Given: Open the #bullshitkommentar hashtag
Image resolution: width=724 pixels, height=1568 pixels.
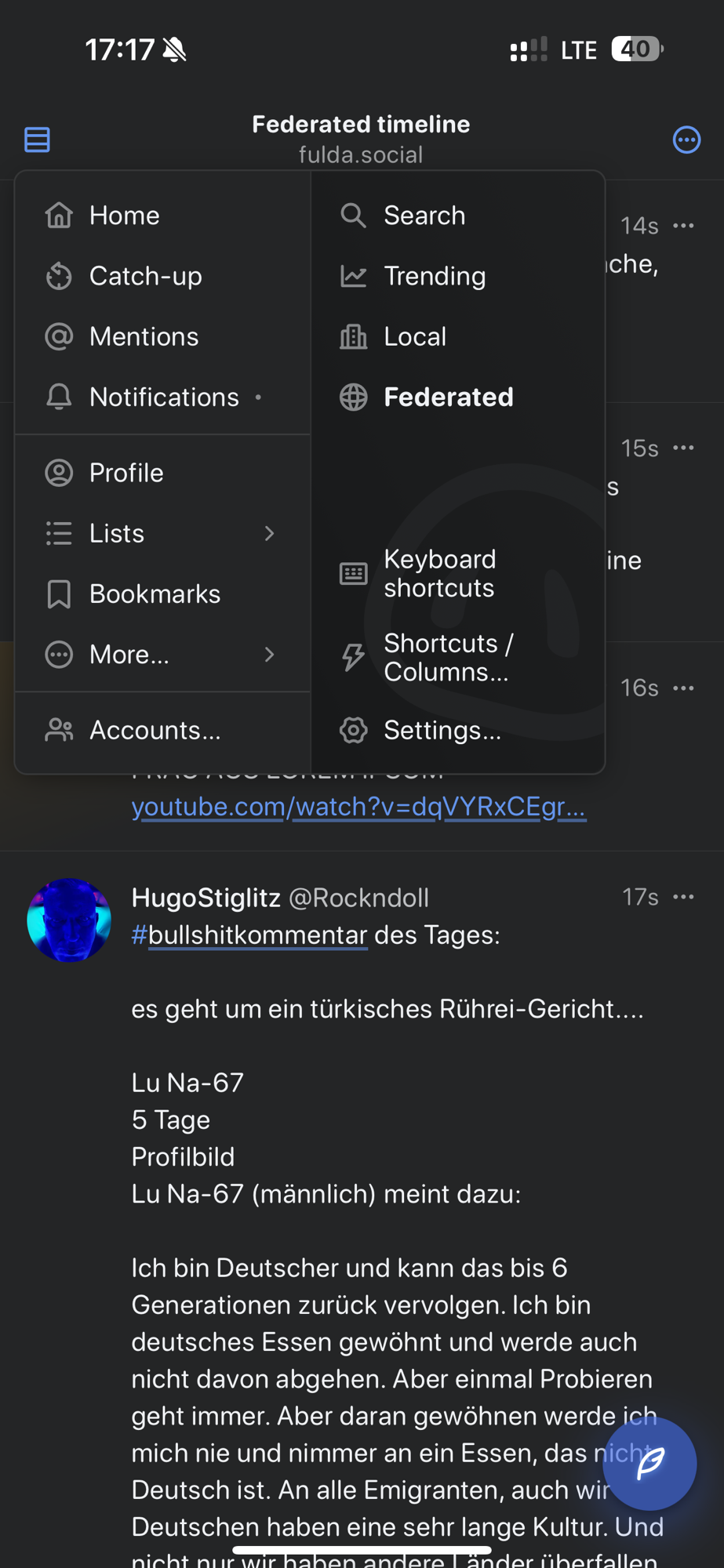Looking at the screenshot, I should point(249,935).
